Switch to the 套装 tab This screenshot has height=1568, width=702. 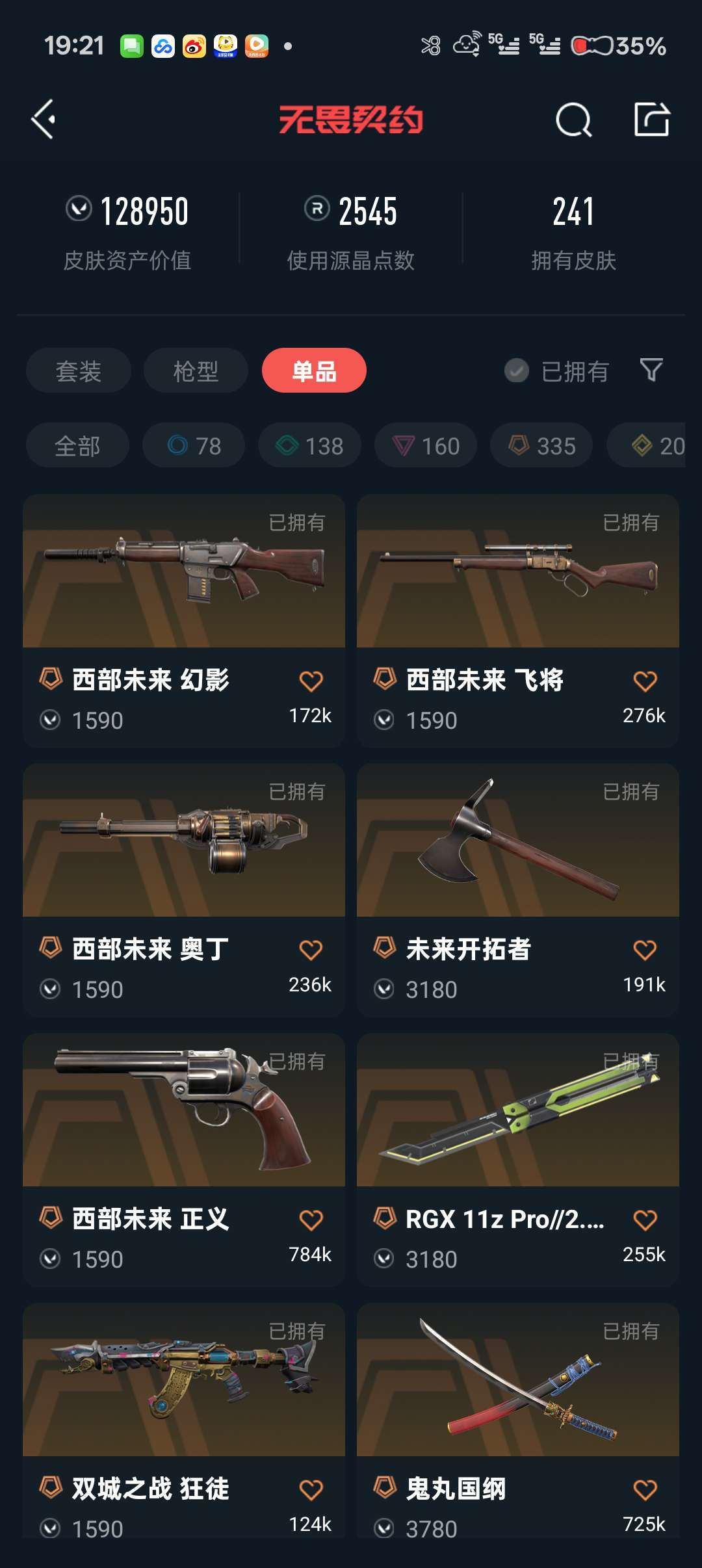[x=78, y=370]
